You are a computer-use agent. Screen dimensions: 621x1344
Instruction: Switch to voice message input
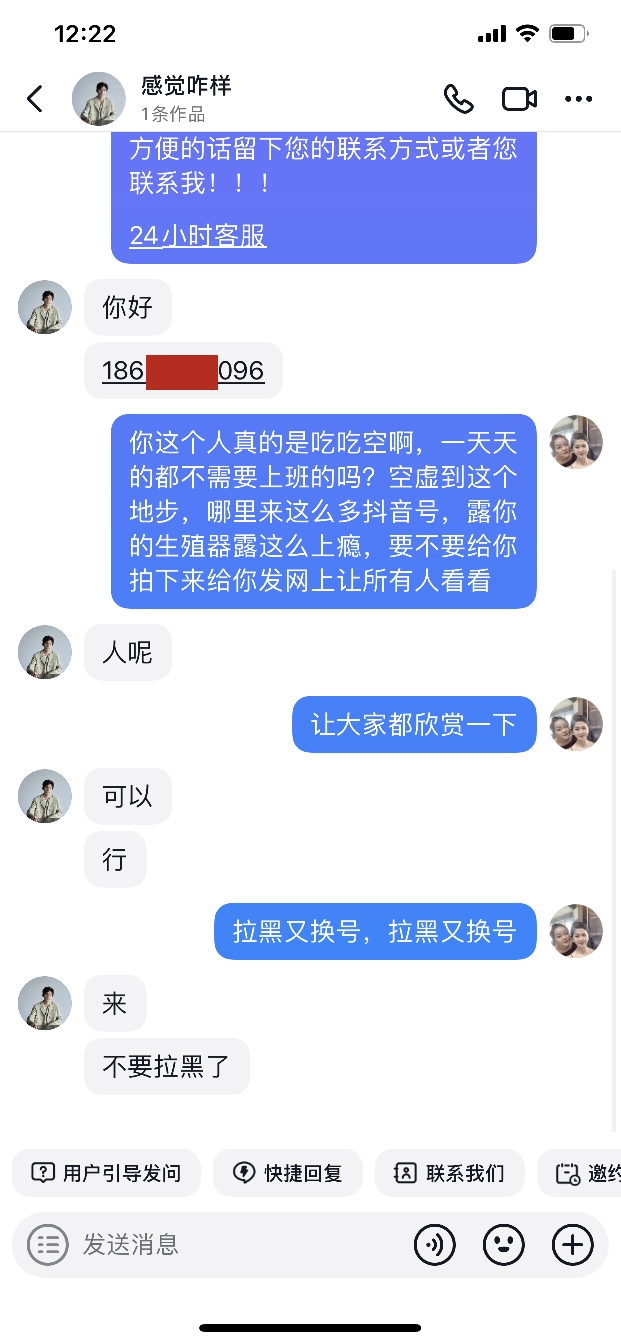[x=435, y=1245]
